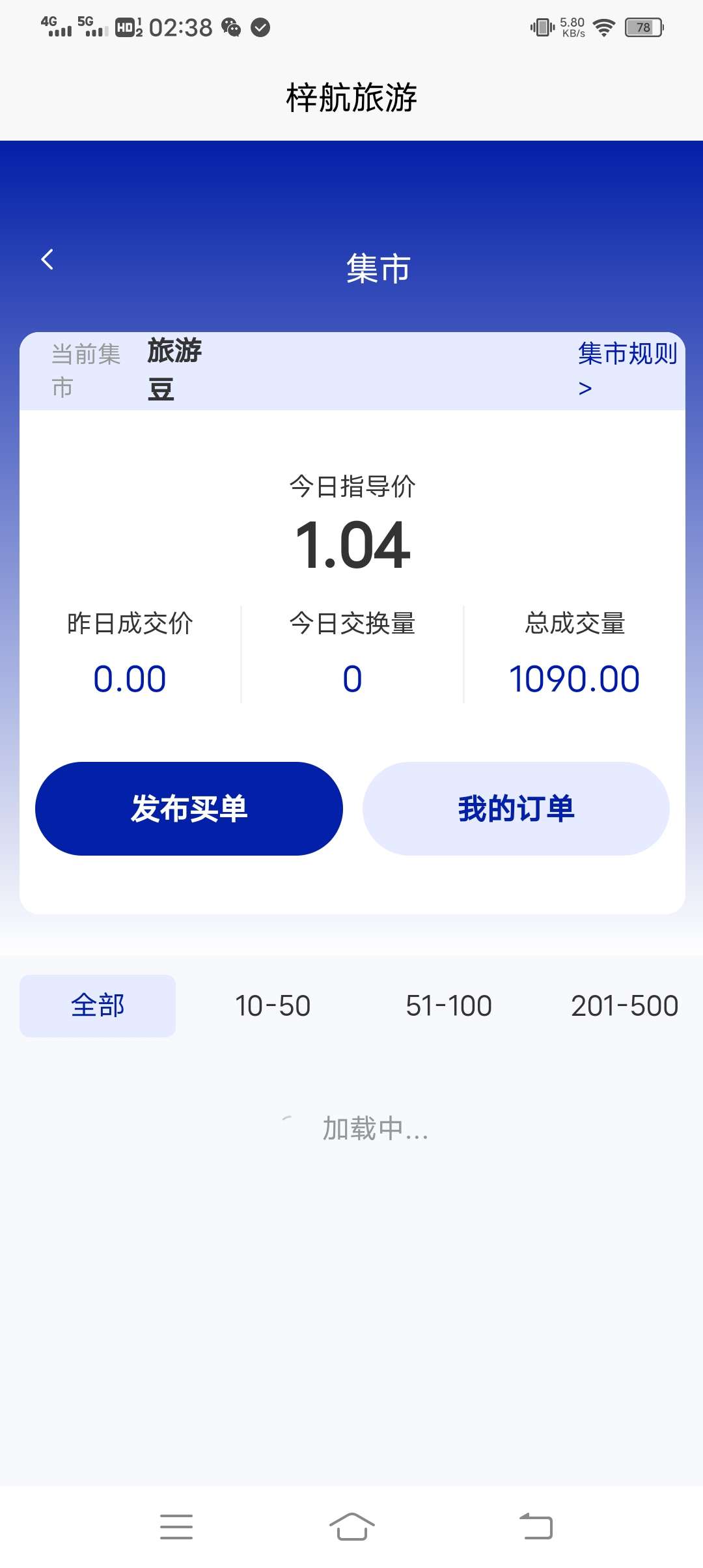Screen dimensions: 703x1568
Task: Select the 全部 filter tab
Action: coord(98,1005)
